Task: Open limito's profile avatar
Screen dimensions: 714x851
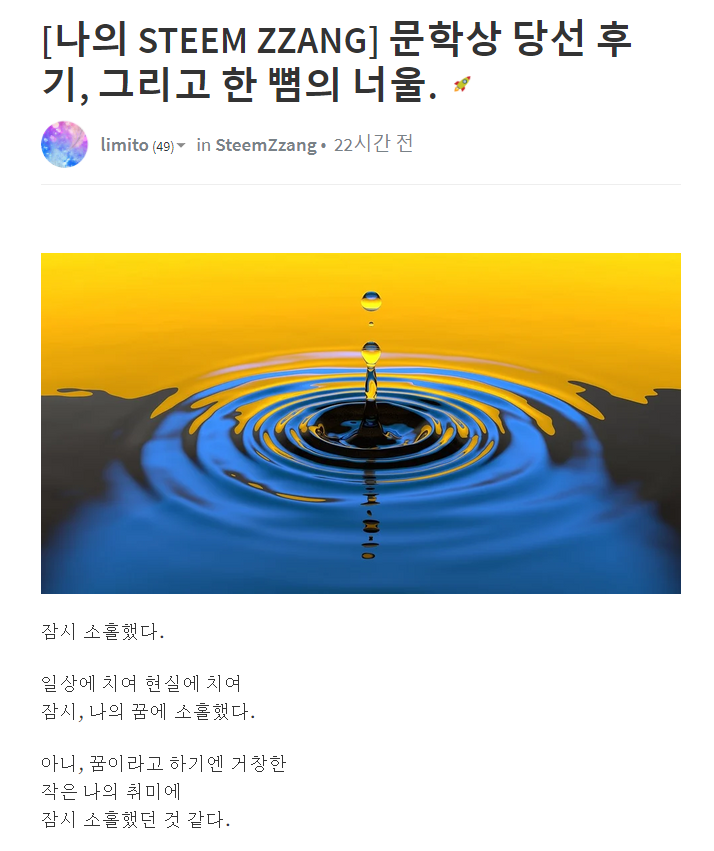Action: (64, 145)
